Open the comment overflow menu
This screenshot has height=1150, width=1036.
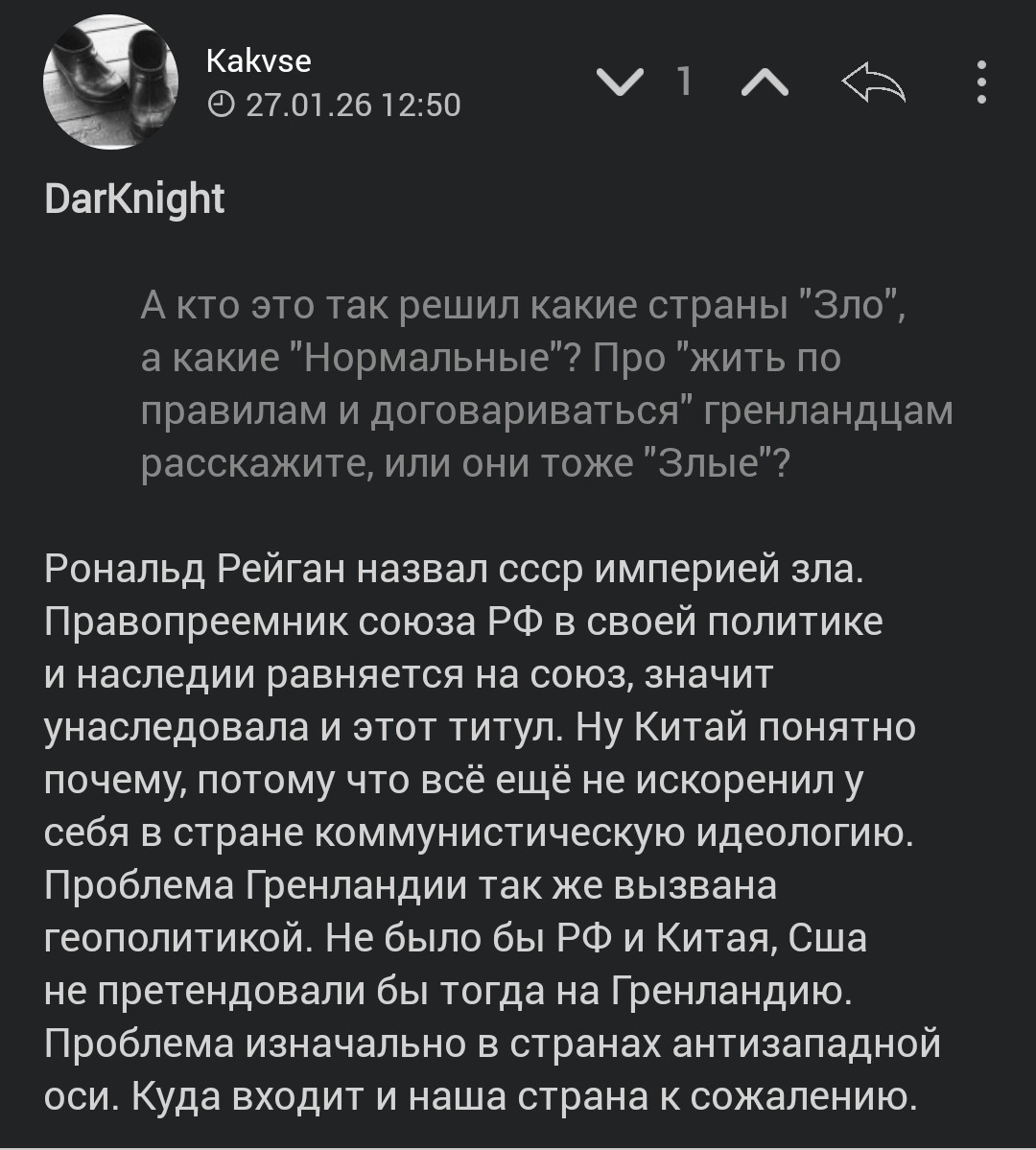pos(980,82)
